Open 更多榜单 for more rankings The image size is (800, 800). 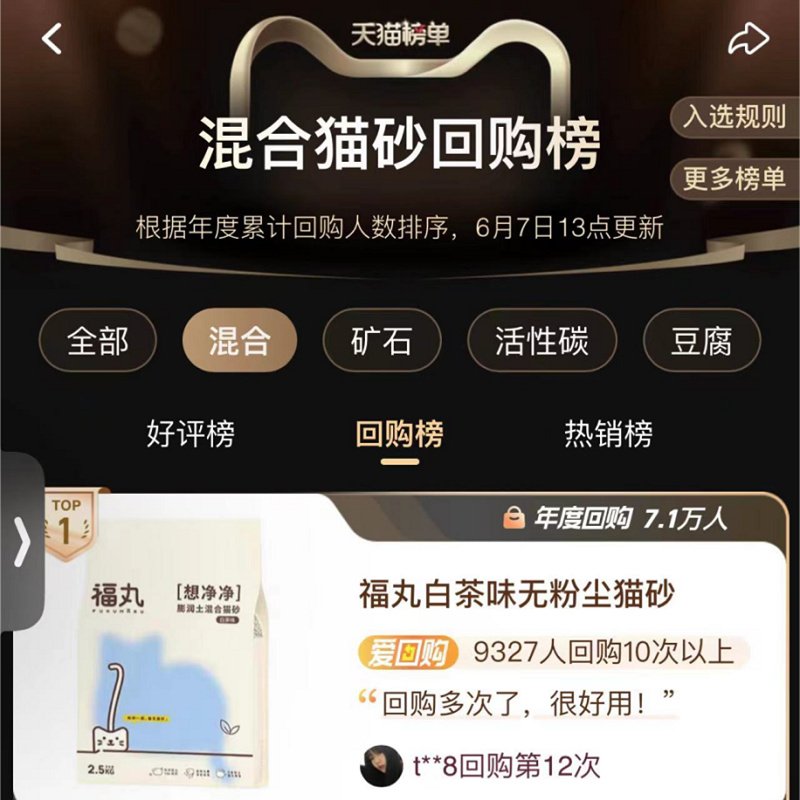pyautogui.click(x=735, y=178)
